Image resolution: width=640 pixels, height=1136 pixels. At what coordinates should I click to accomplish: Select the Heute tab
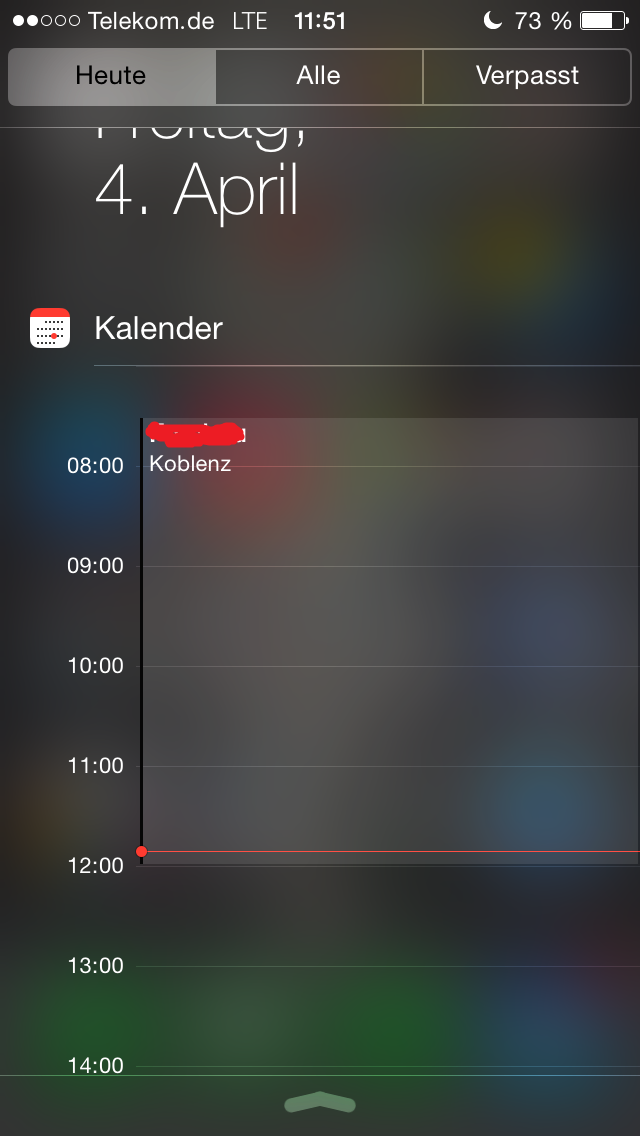pos(112,76)
